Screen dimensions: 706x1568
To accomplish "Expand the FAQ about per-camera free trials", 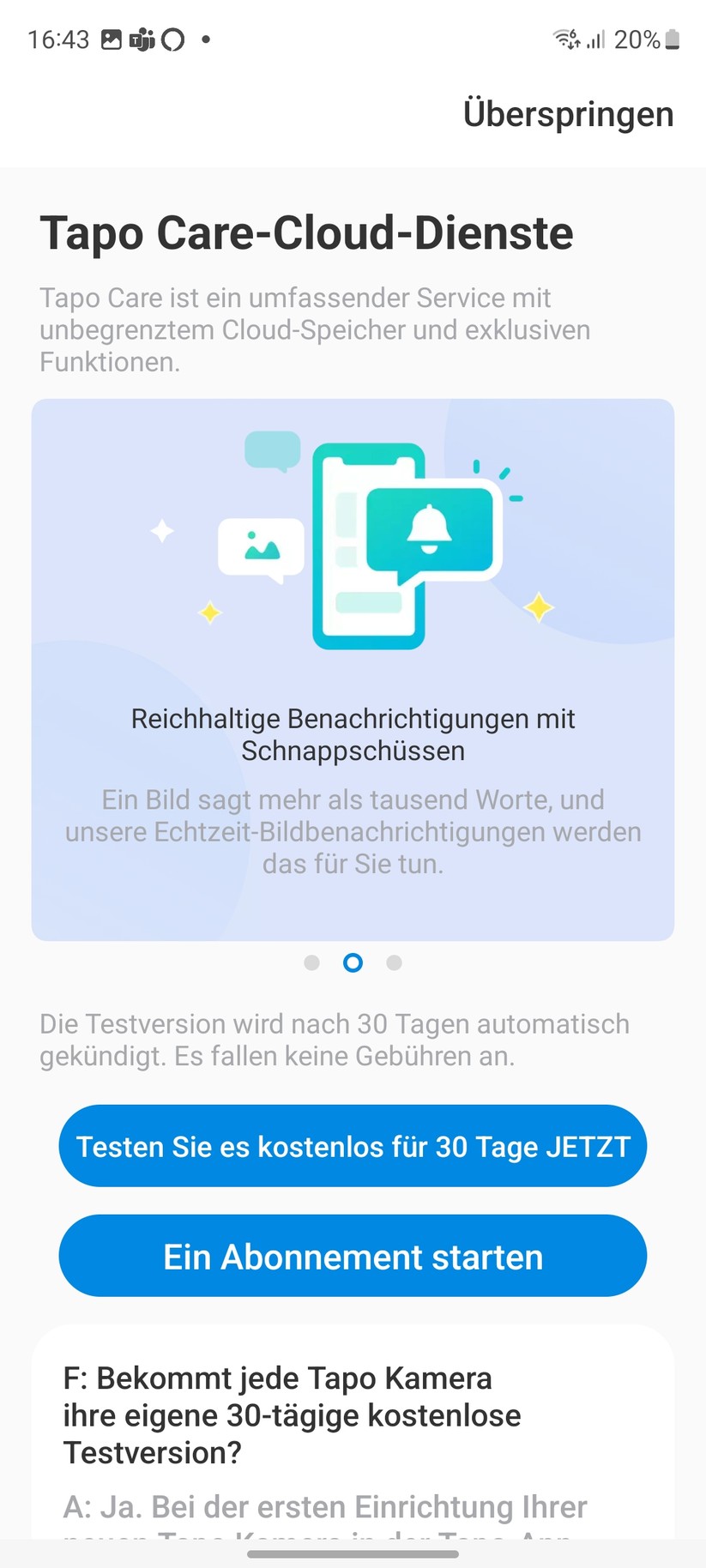I will [x=292, y=1415].
